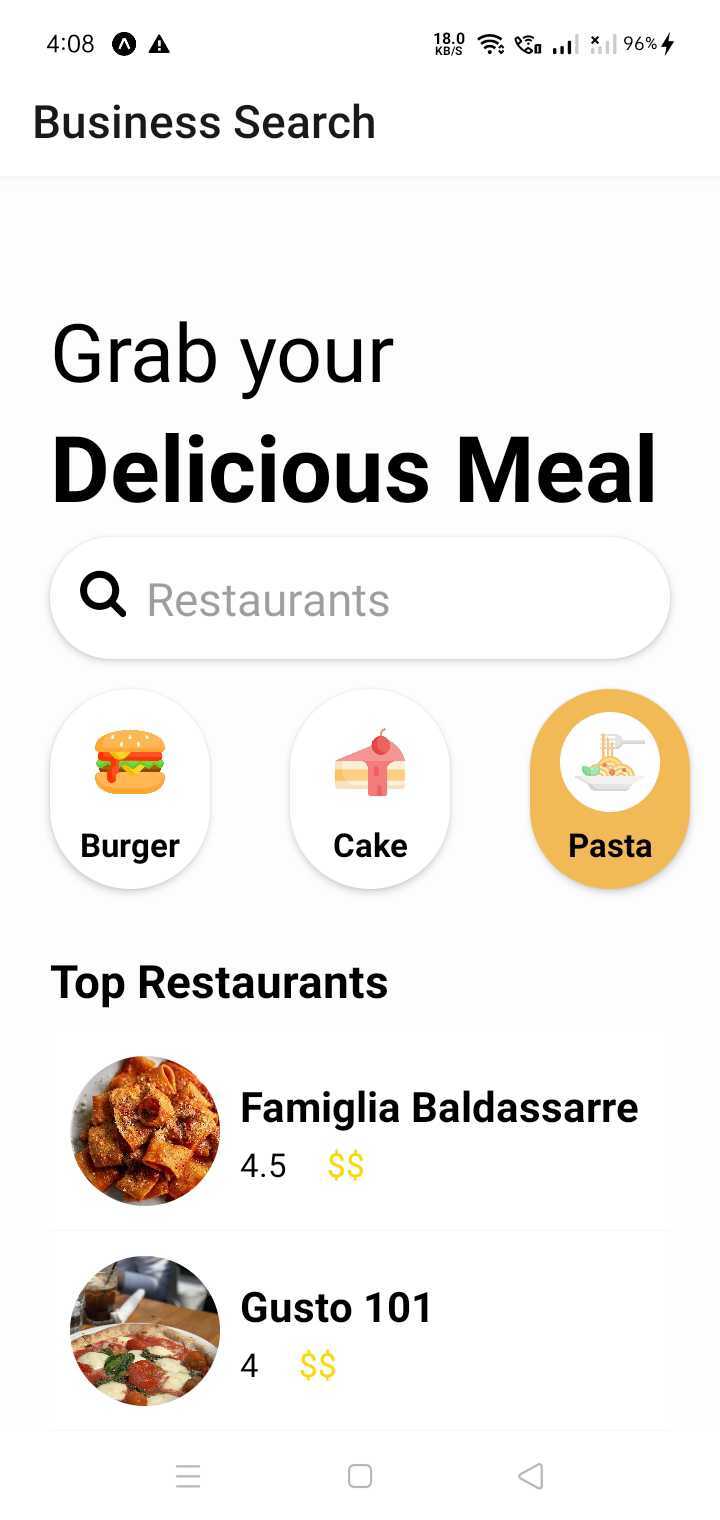The width and height of the screenshot is (720, 1520).
Task: Tap the Business Search header
Action: tap(204, 121)
